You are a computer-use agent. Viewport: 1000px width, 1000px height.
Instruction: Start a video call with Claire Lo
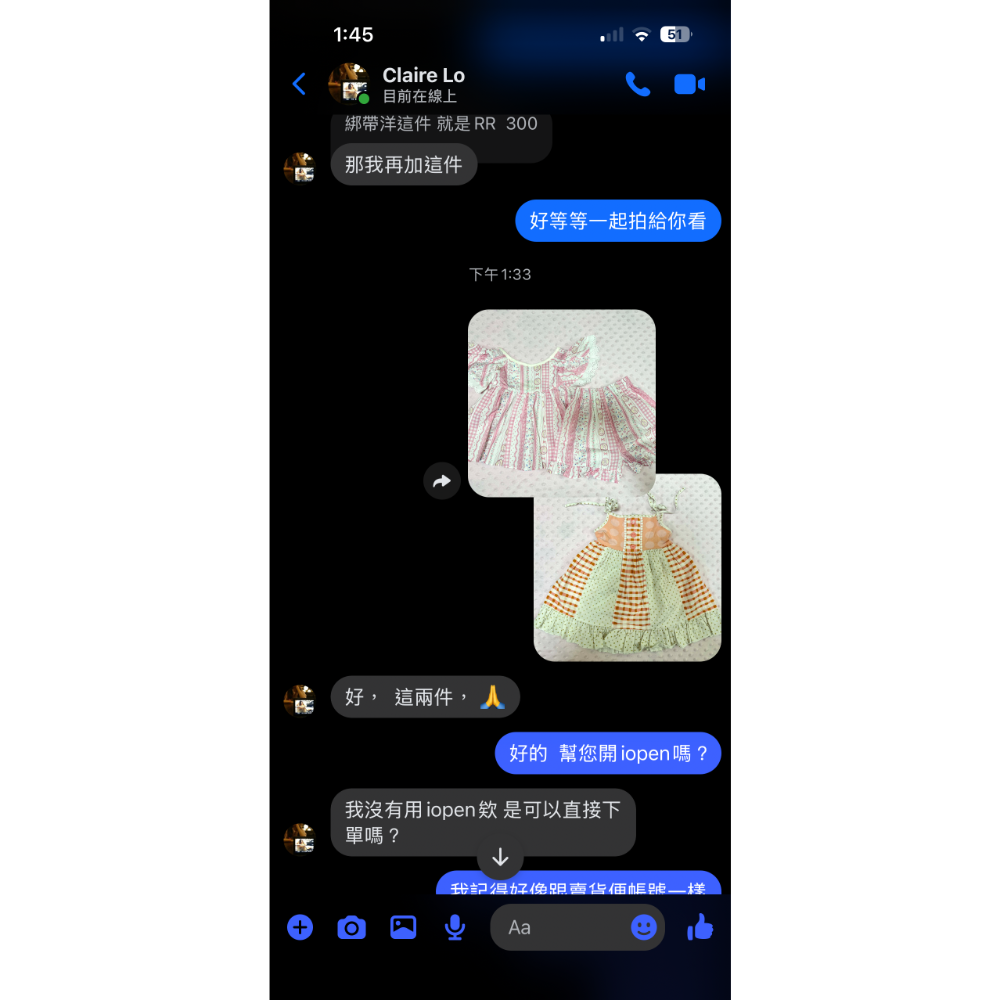tap(690, 84)
